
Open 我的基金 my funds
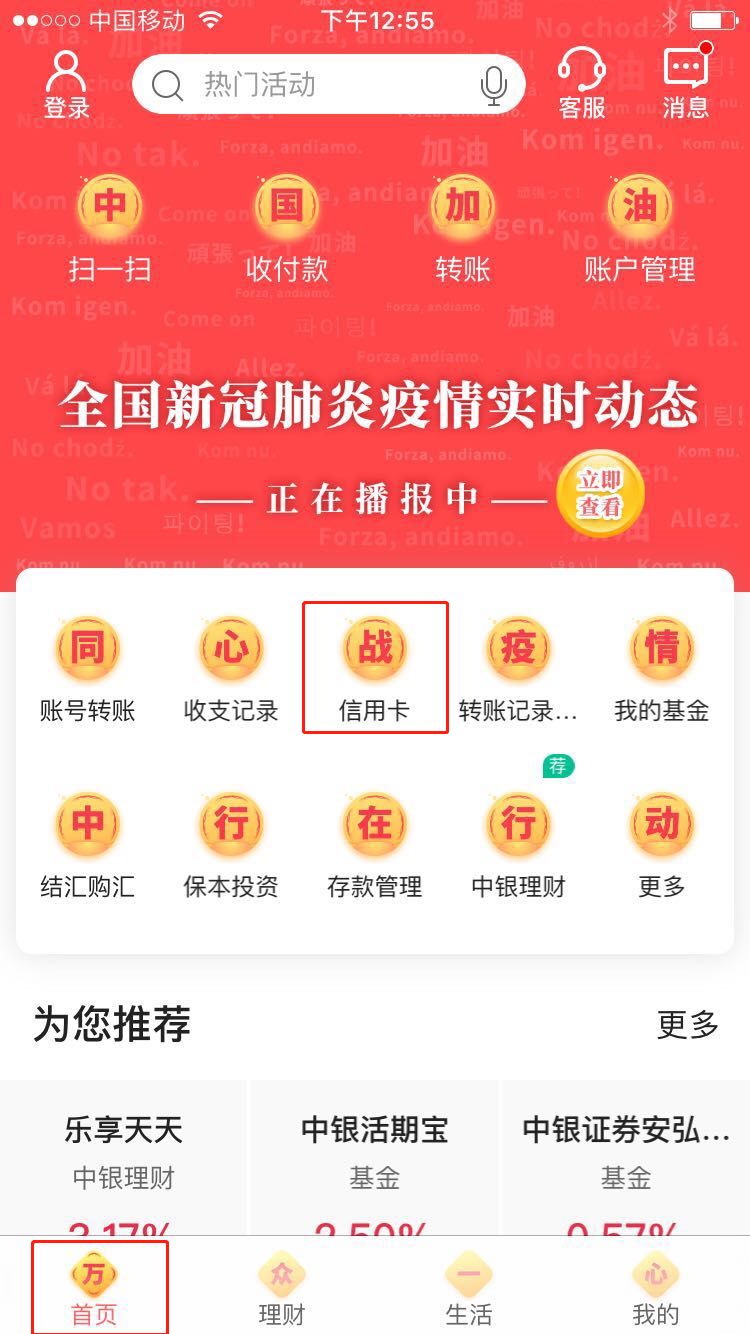662,665
